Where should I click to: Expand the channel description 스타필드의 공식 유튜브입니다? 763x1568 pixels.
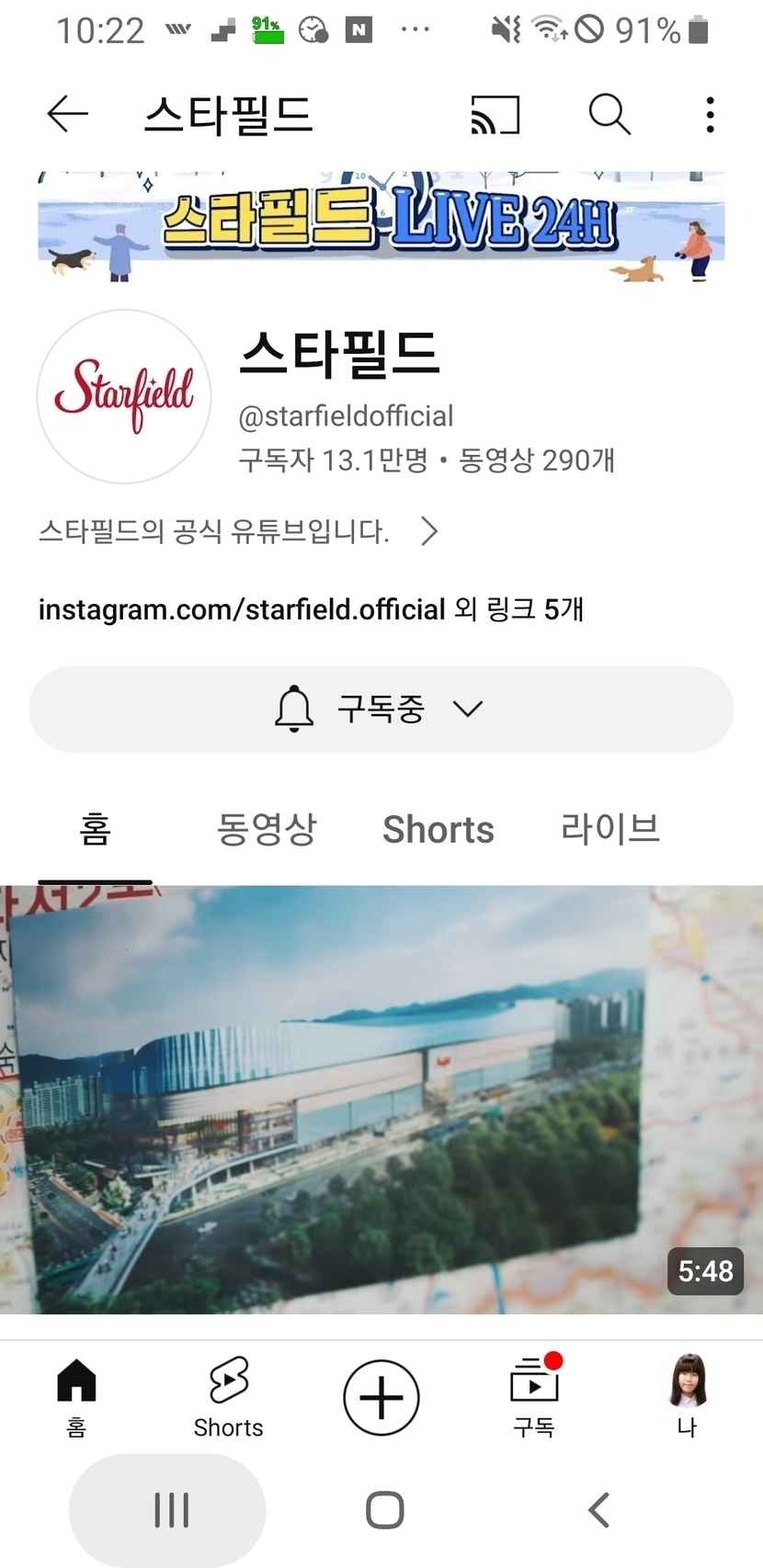pyautogui.click(x=239, y=531)
